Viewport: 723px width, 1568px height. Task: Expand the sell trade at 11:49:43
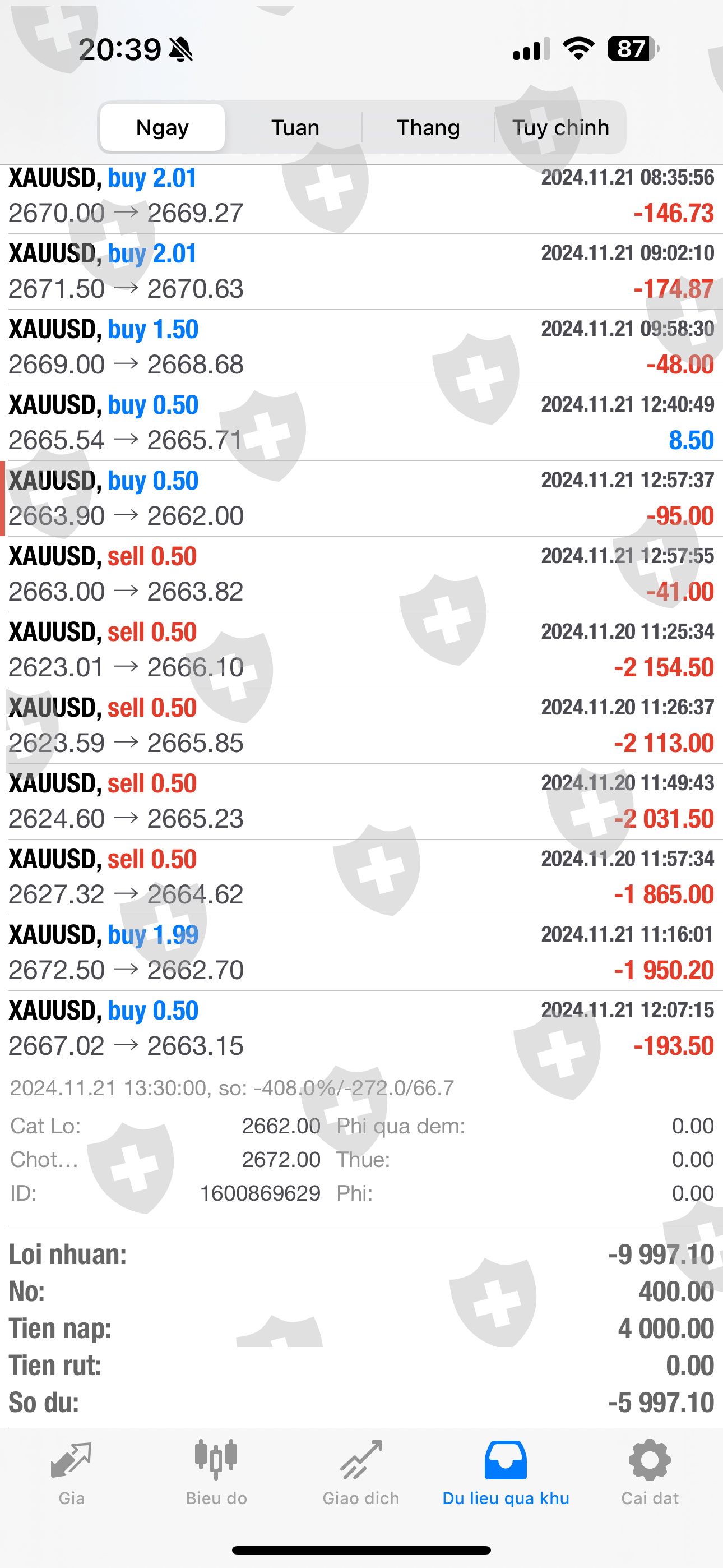[x=361, y=801]
